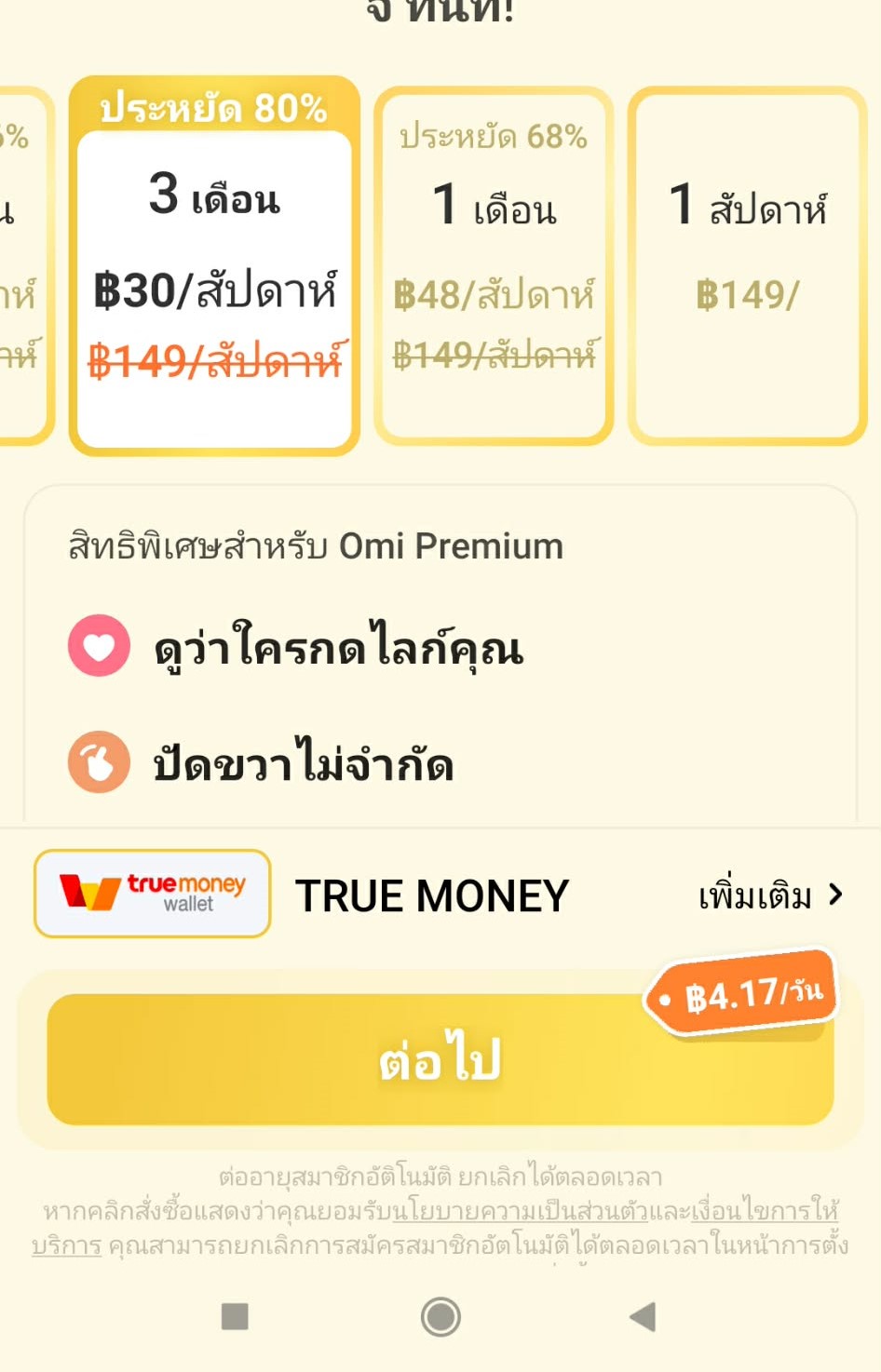Tap the ต่อไป button to continue
881x1372 pixels.
440,1060
